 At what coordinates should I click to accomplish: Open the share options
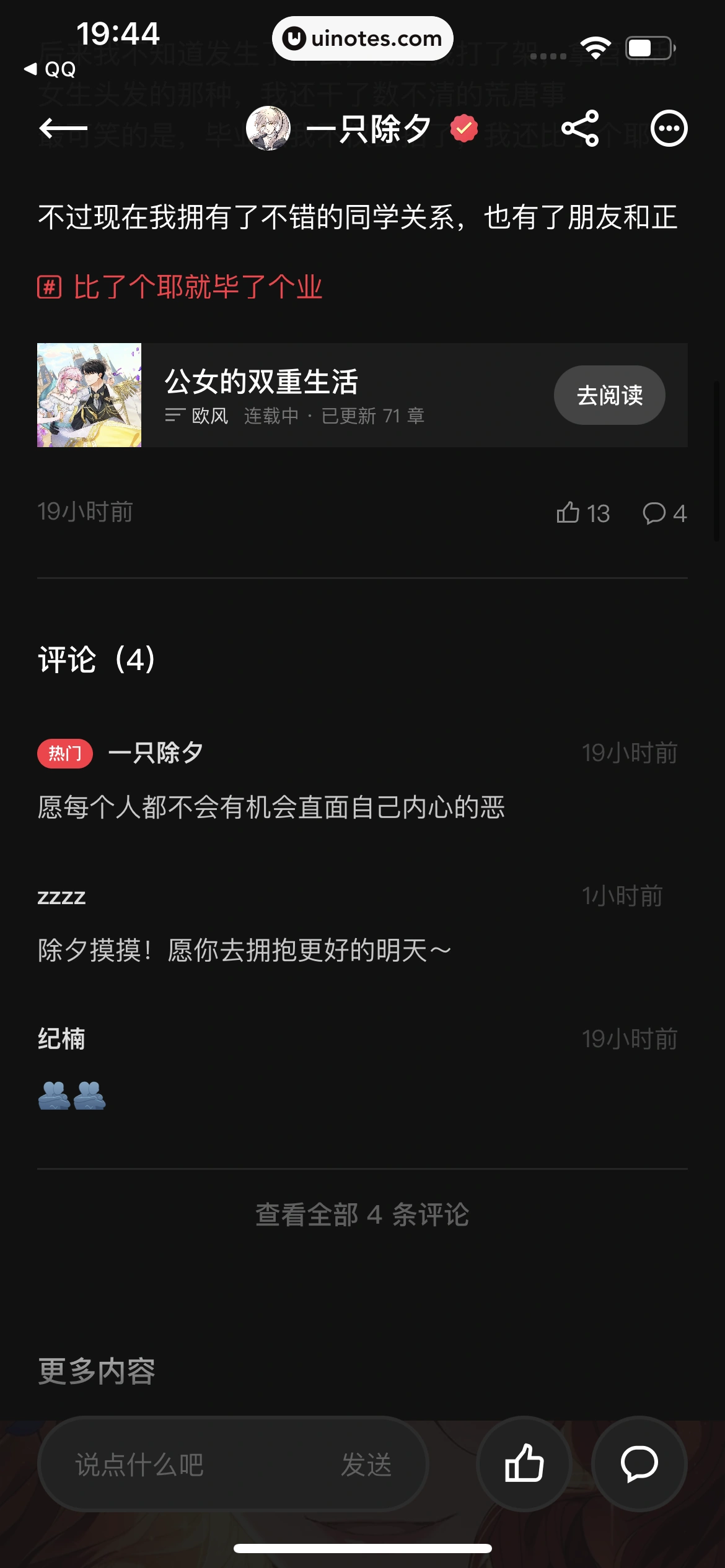581,127
